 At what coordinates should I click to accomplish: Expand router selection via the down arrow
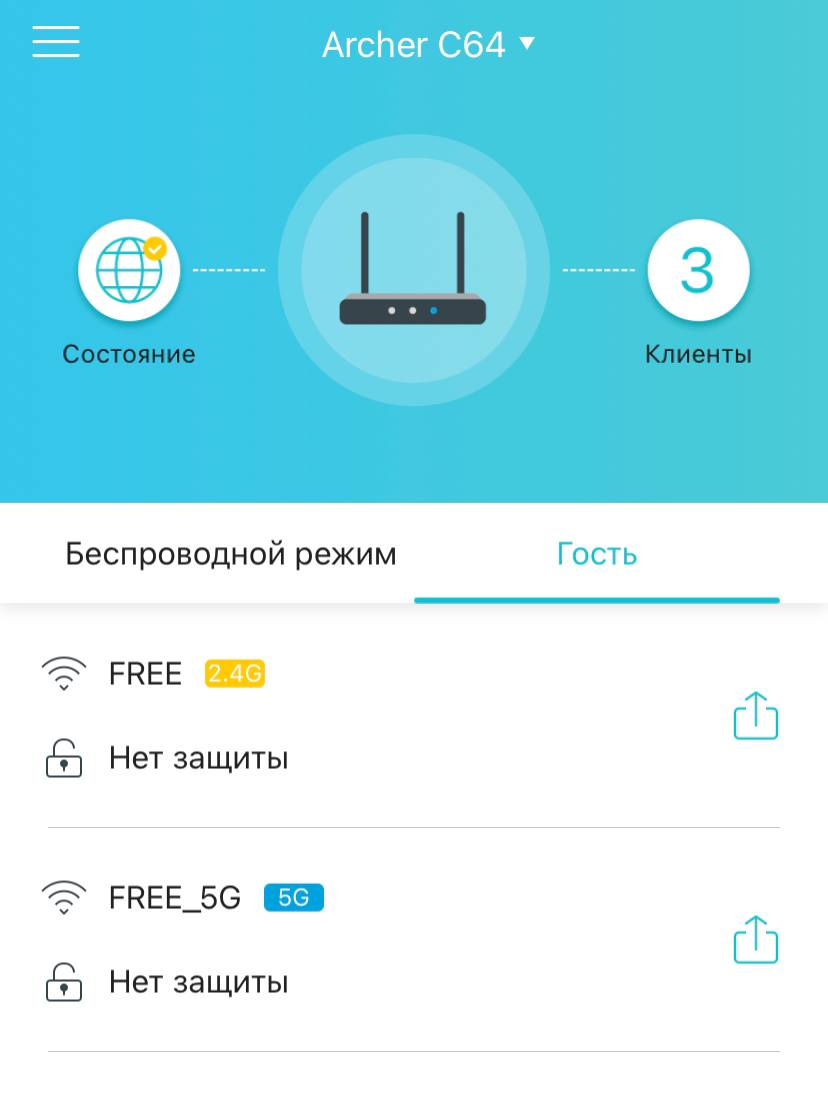(x=527, y=43)
